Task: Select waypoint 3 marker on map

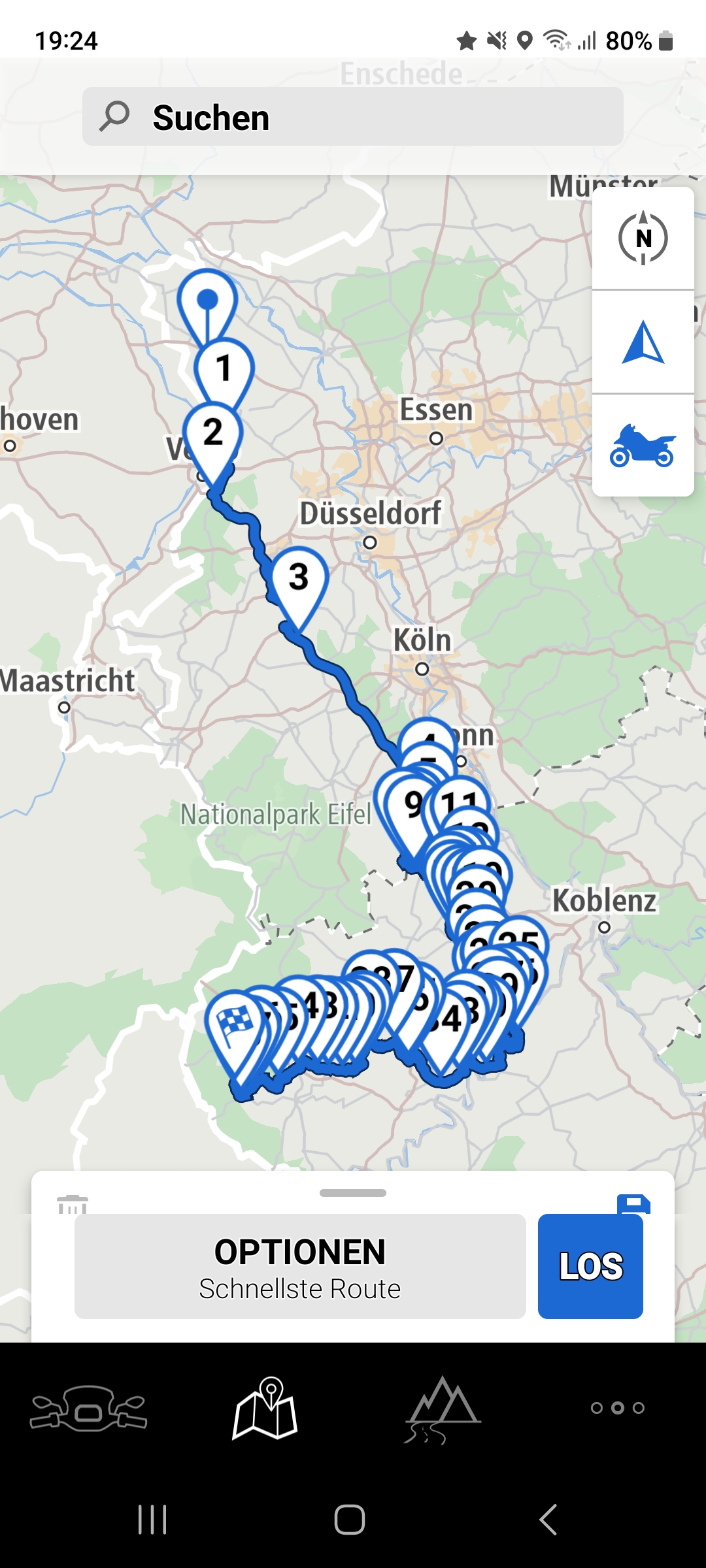Action: click(x=299, y=578)
